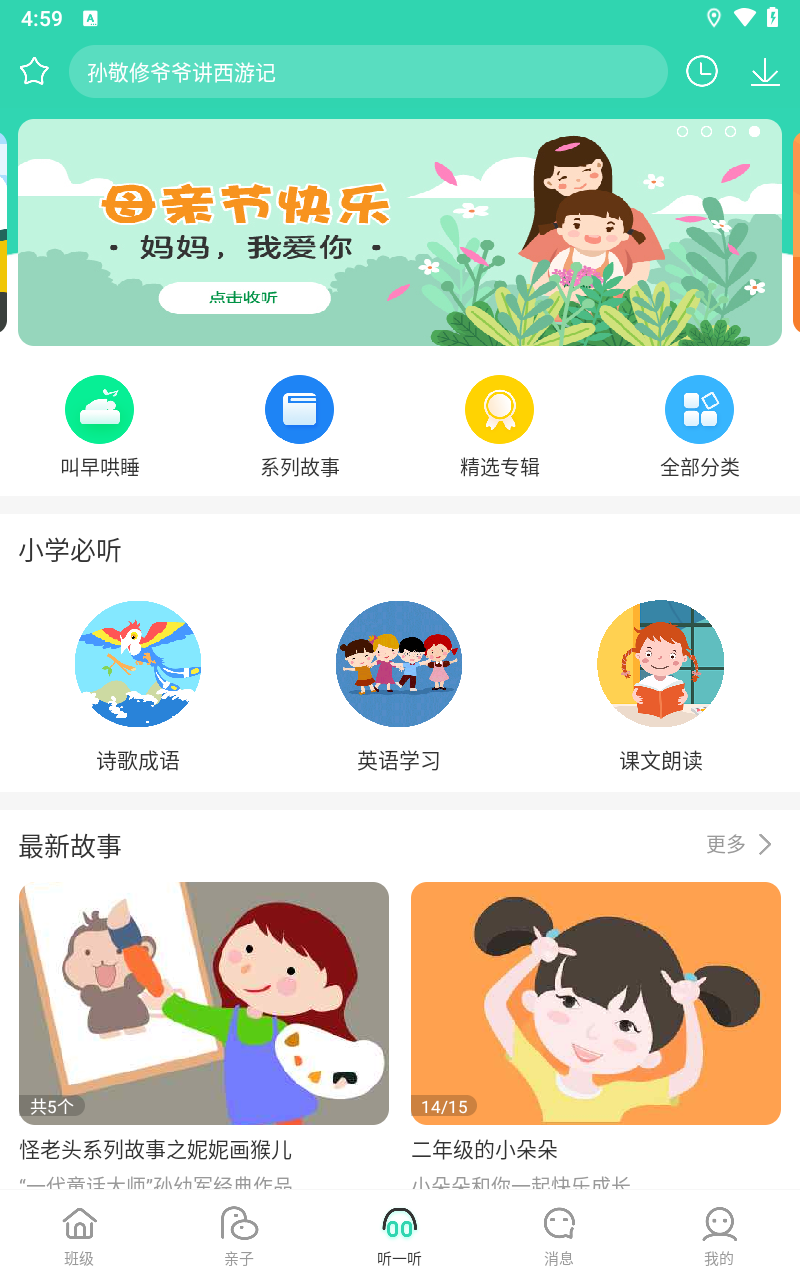Tap the search box 孙敬修爷爷讲西游记
Screen dimensions: 800x1280
tap(367, 72)
